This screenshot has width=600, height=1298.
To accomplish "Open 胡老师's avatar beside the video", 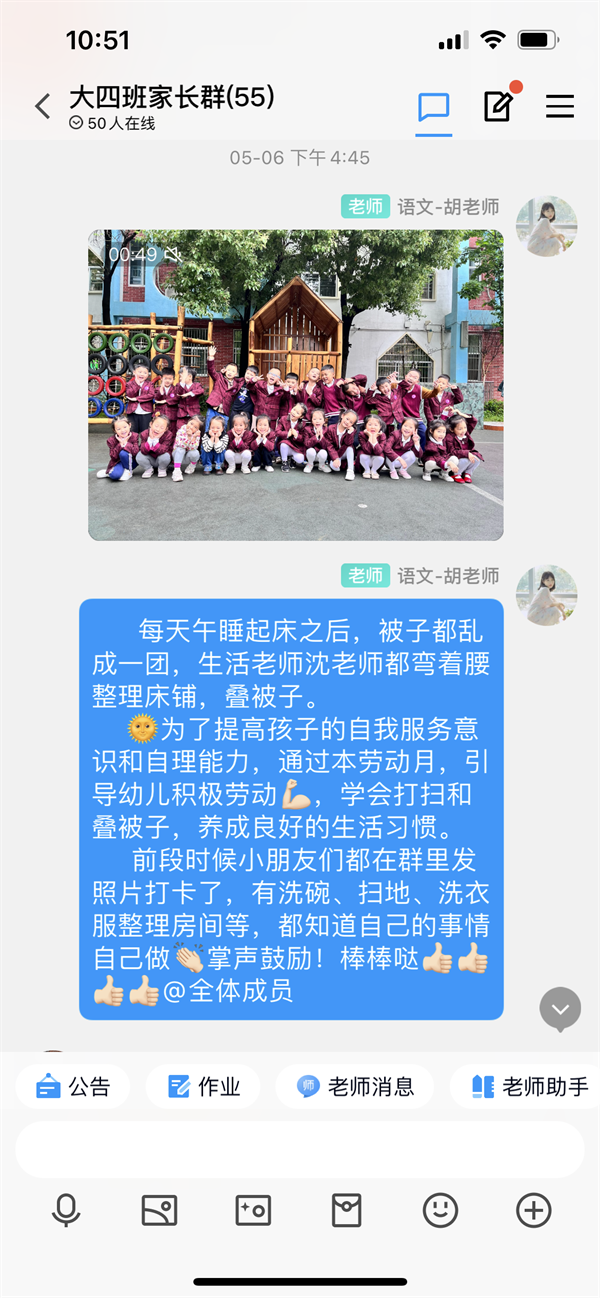I will point(546,226).
